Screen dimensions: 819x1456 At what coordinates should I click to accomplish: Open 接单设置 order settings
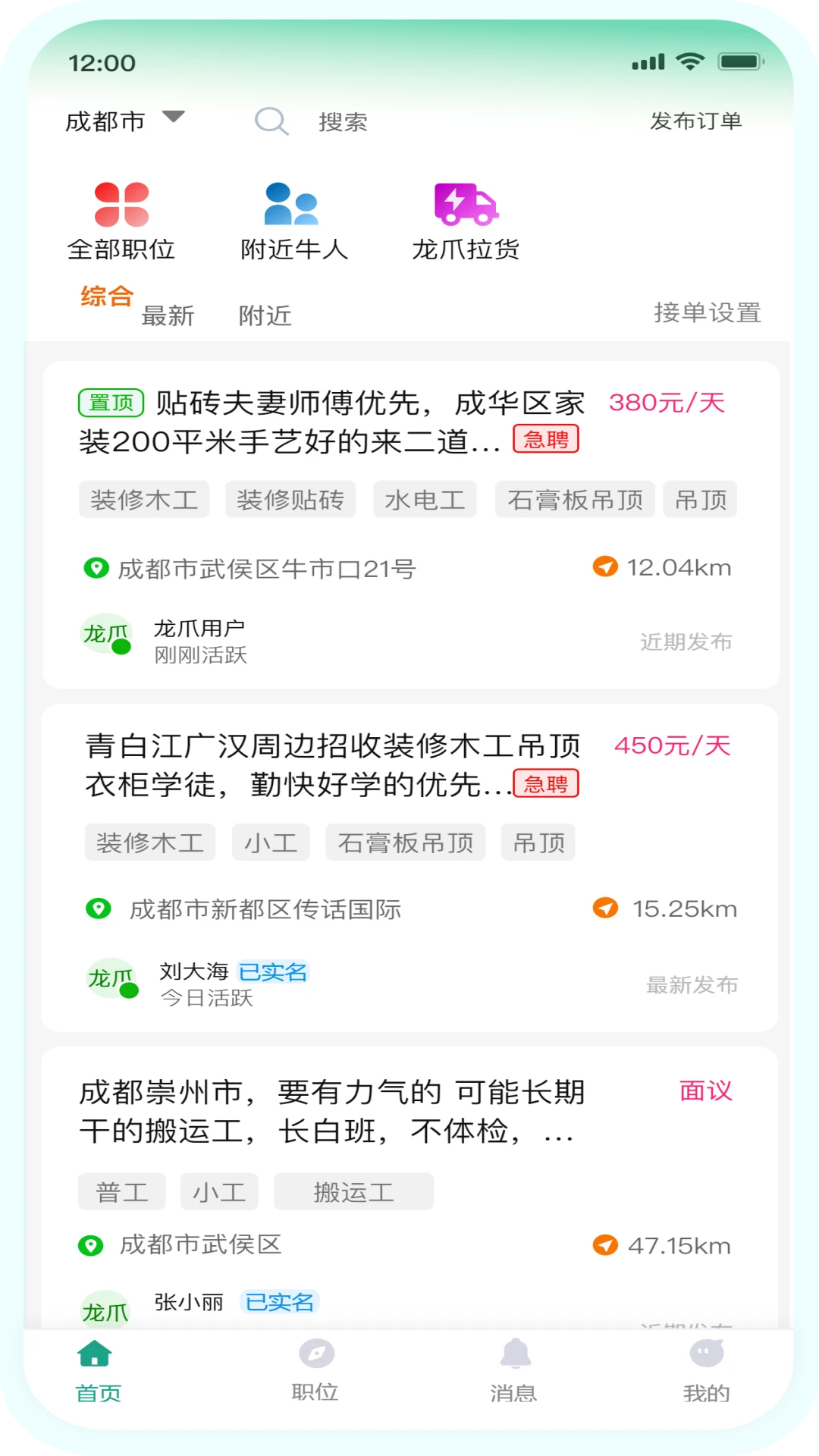tap(708, 312)
